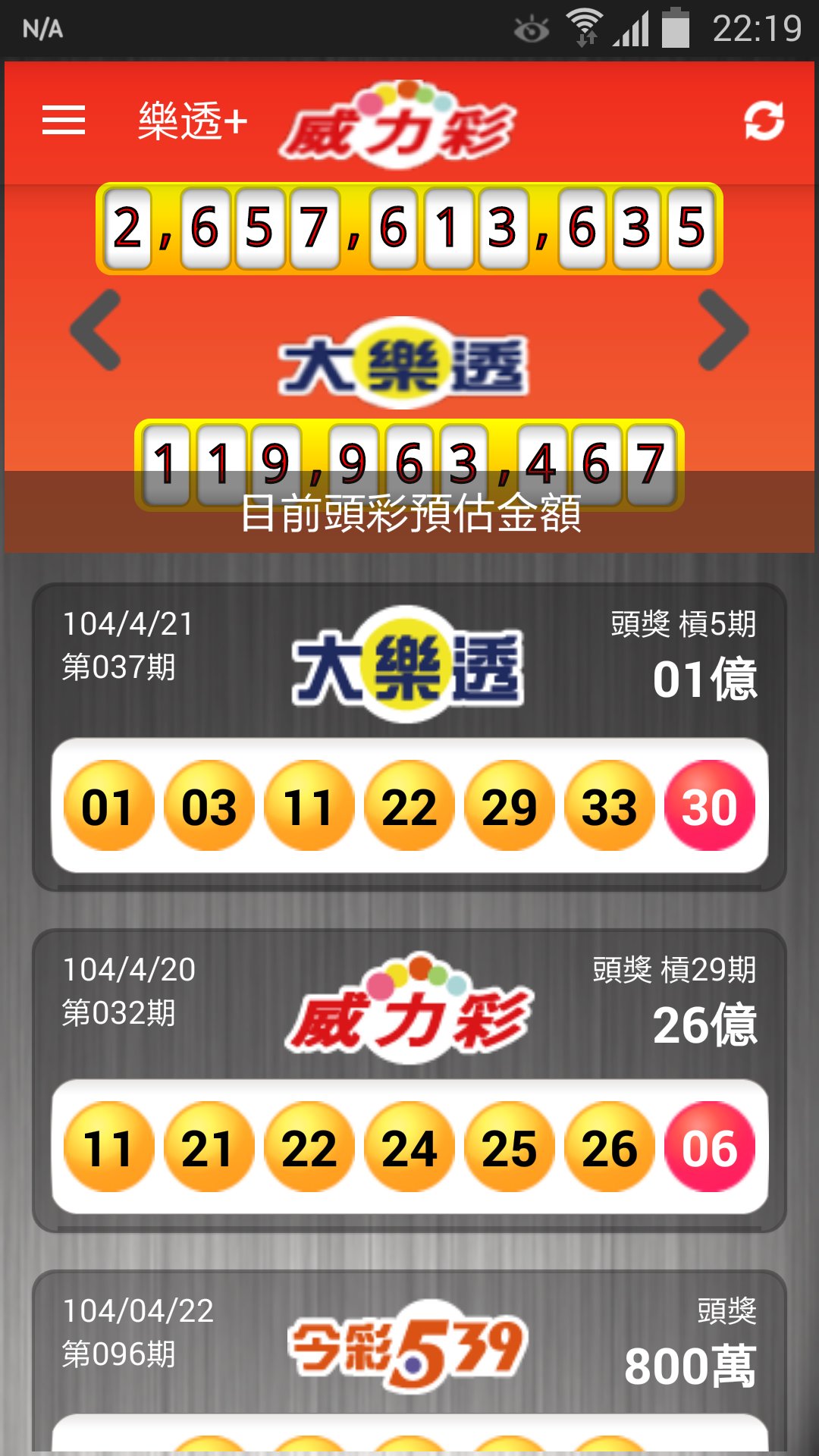Open the hamburger drawer menu
The width and height of the screenshot is (819, 1456).
point(64,121)
